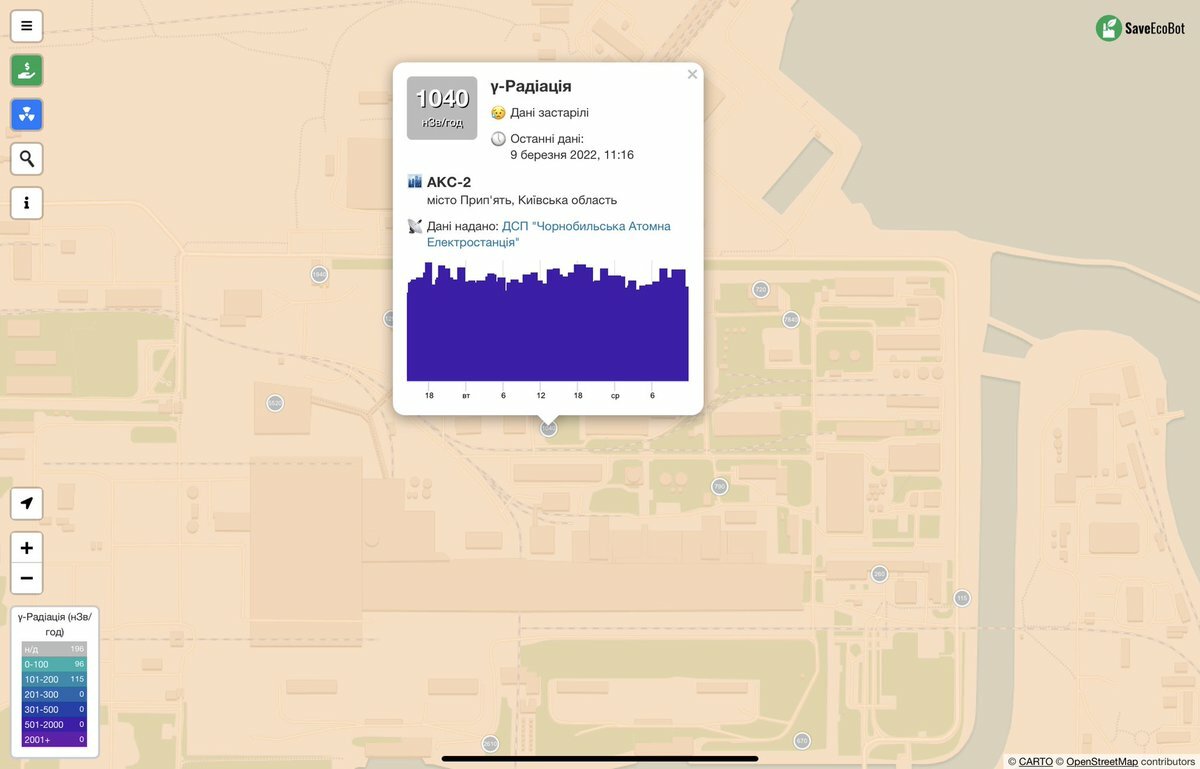Select the 7640 station marker
Viewport: 1200px width, 769px height.
(x=791, y=320)
